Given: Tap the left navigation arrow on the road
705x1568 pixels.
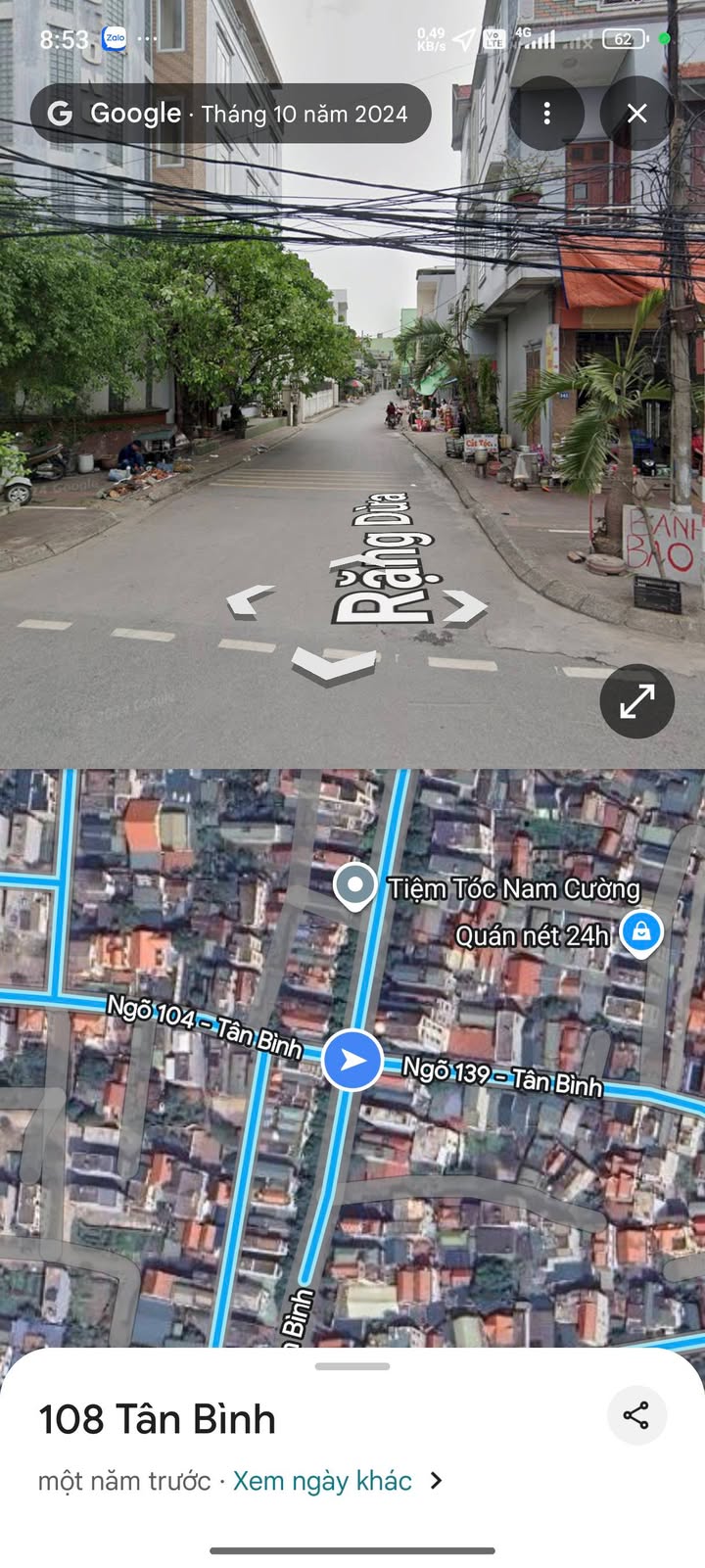Looking at the screenshot, I should (x=251, y=599).
